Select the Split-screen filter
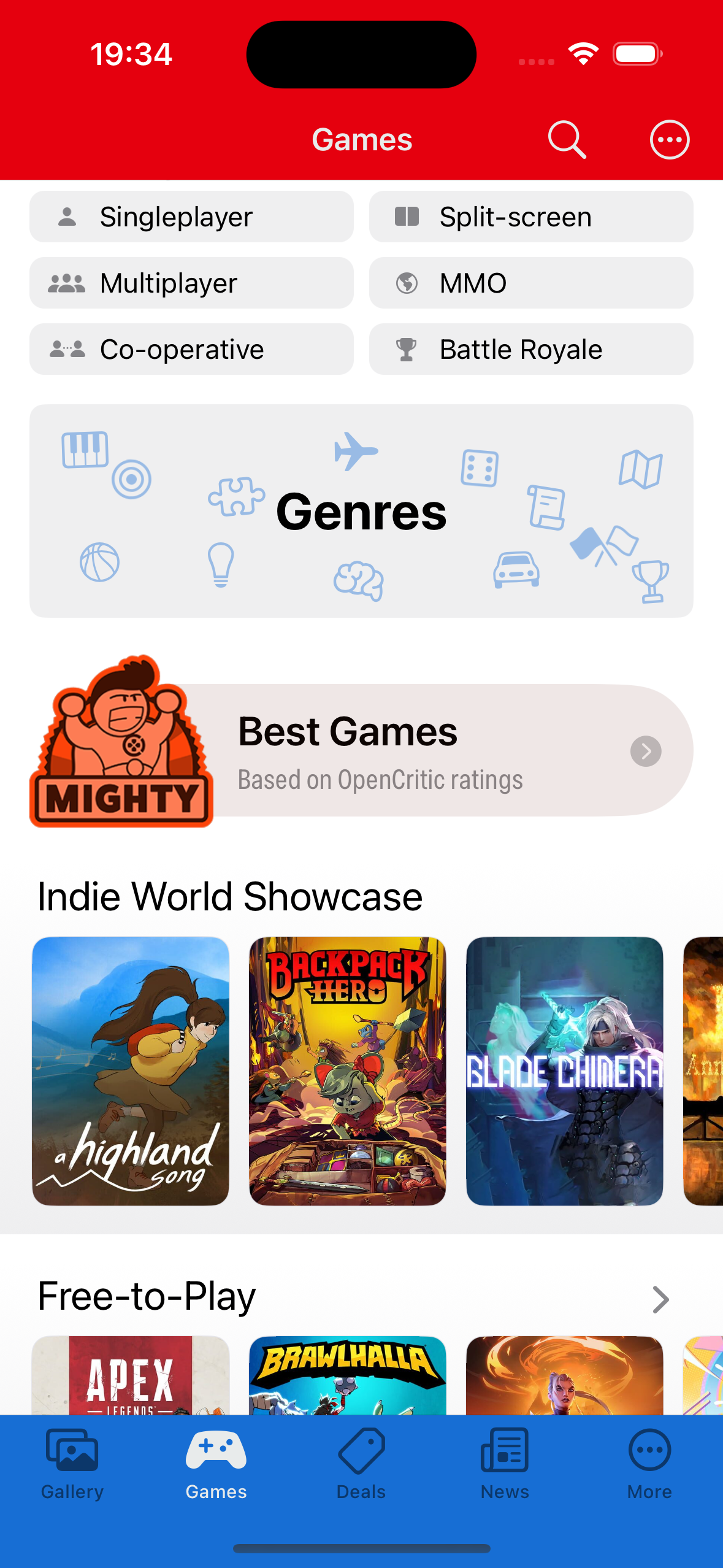 530,217
